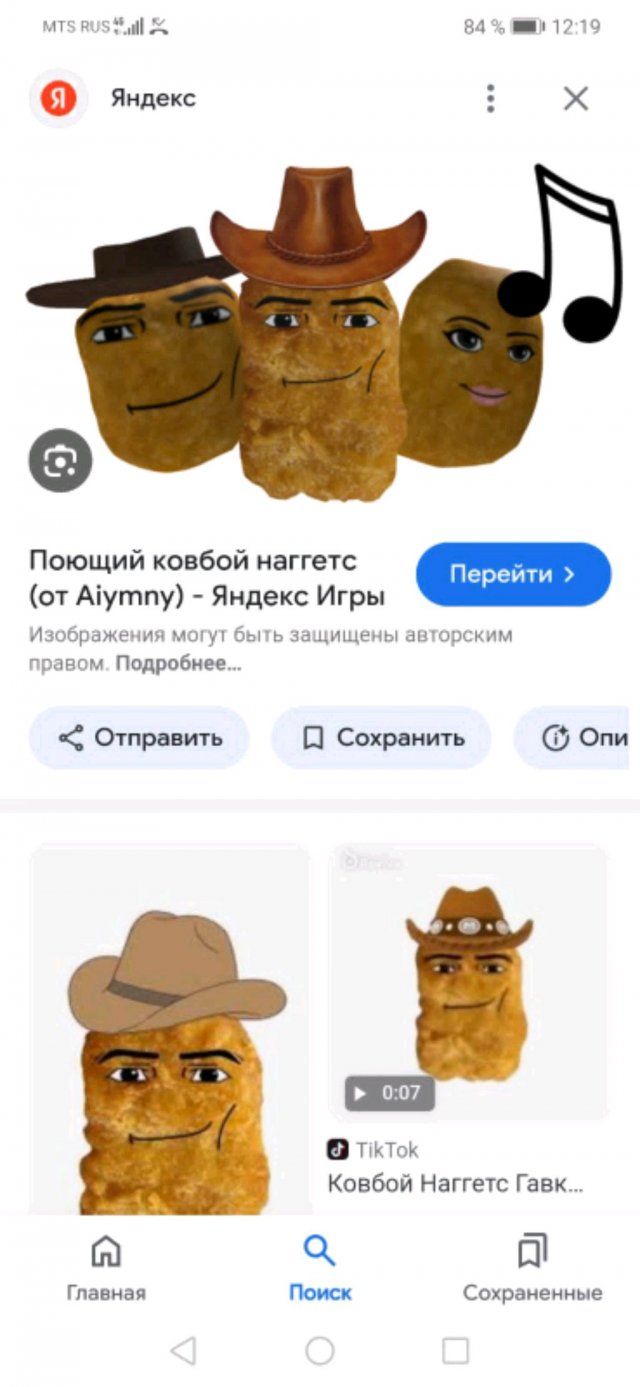The image size is (640, 1387).
Task: Search this image with the lens icon
Action: point(60,460)
